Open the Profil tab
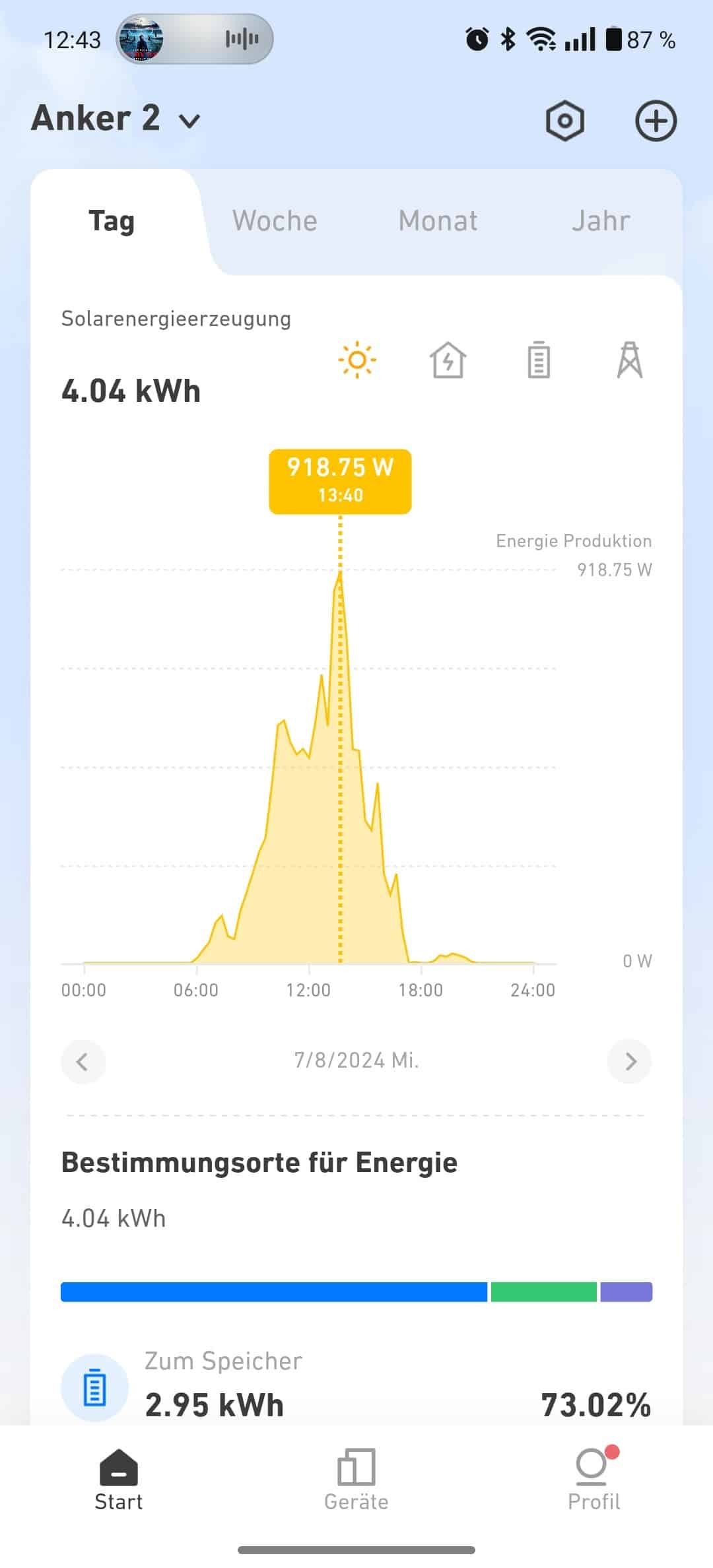Image resolution: width=713 pixels, height=1568 pixels. click(594, 1480)
